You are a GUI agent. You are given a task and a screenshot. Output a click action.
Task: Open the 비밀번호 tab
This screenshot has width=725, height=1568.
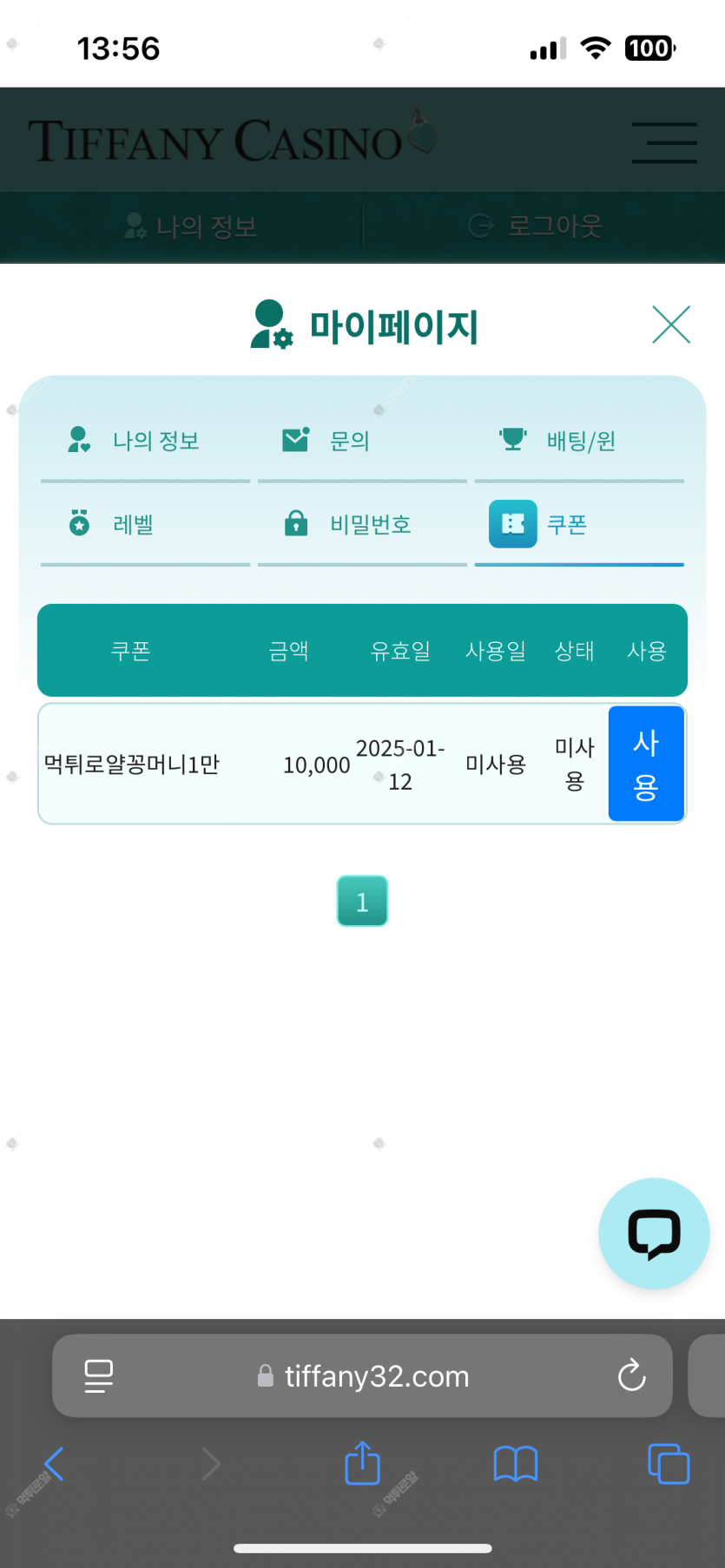click(361, 524)
